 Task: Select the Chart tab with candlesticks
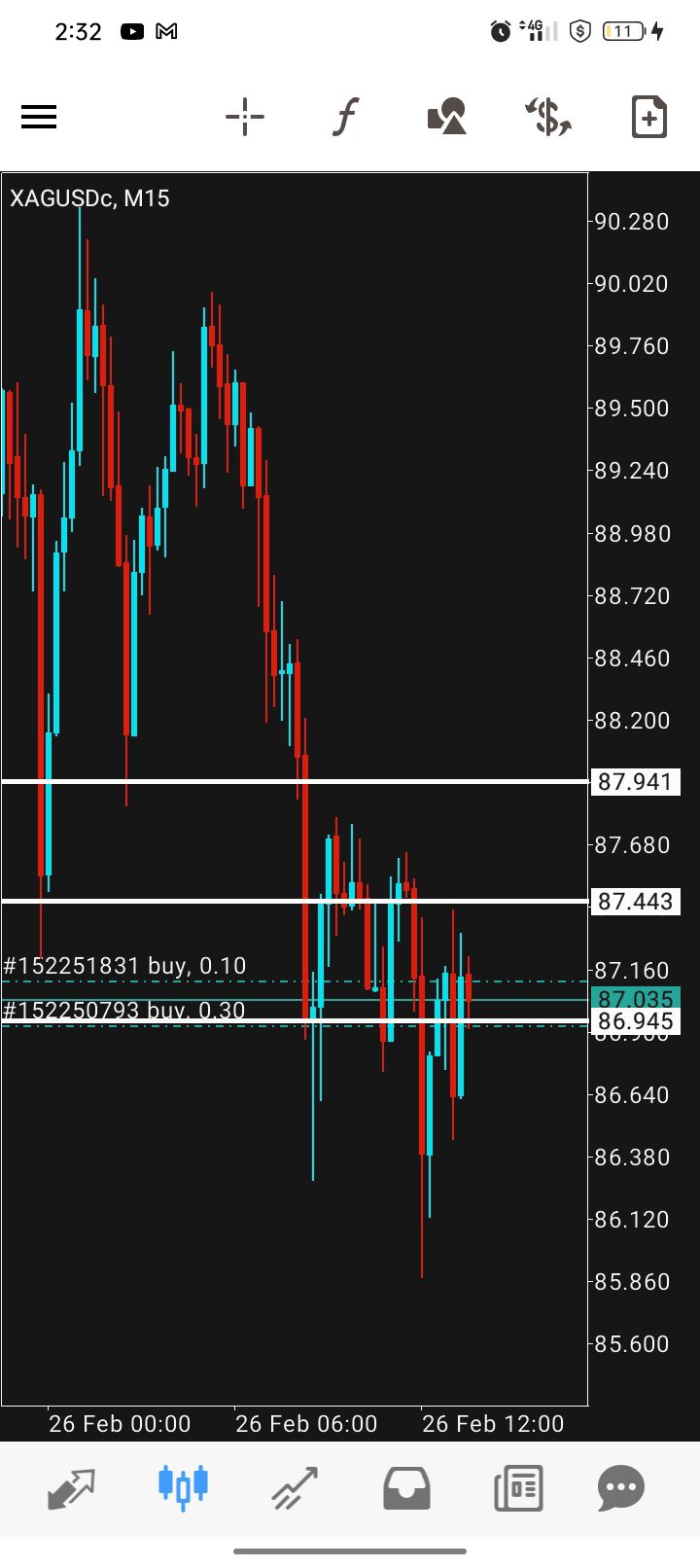[183, 1487]
